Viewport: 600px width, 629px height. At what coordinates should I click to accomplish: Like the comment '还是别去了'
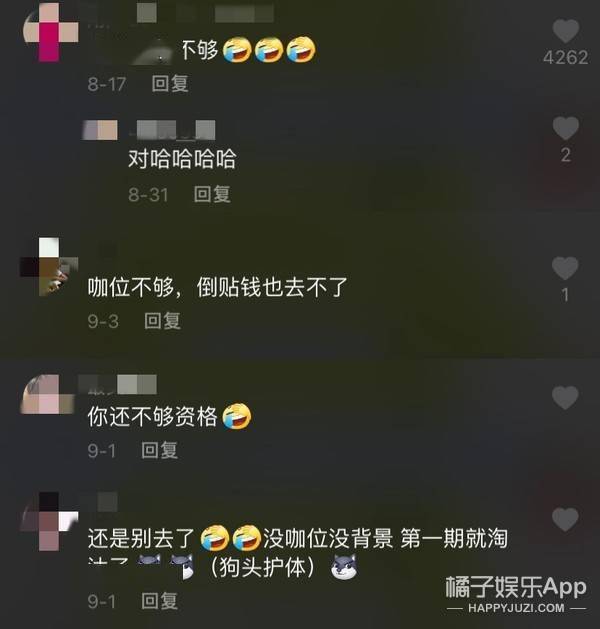(x=565, y=520)
